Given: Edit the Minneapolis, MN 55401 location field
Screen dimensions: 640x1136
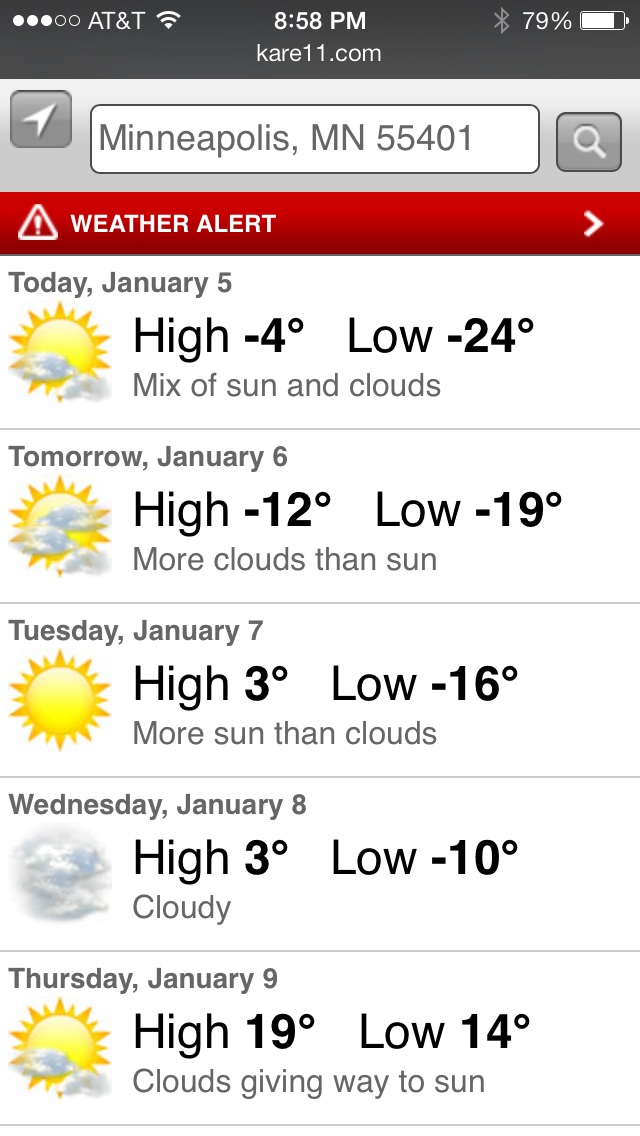Looking at the screenshot, I should pyautogui.click(x=314, y=139).
